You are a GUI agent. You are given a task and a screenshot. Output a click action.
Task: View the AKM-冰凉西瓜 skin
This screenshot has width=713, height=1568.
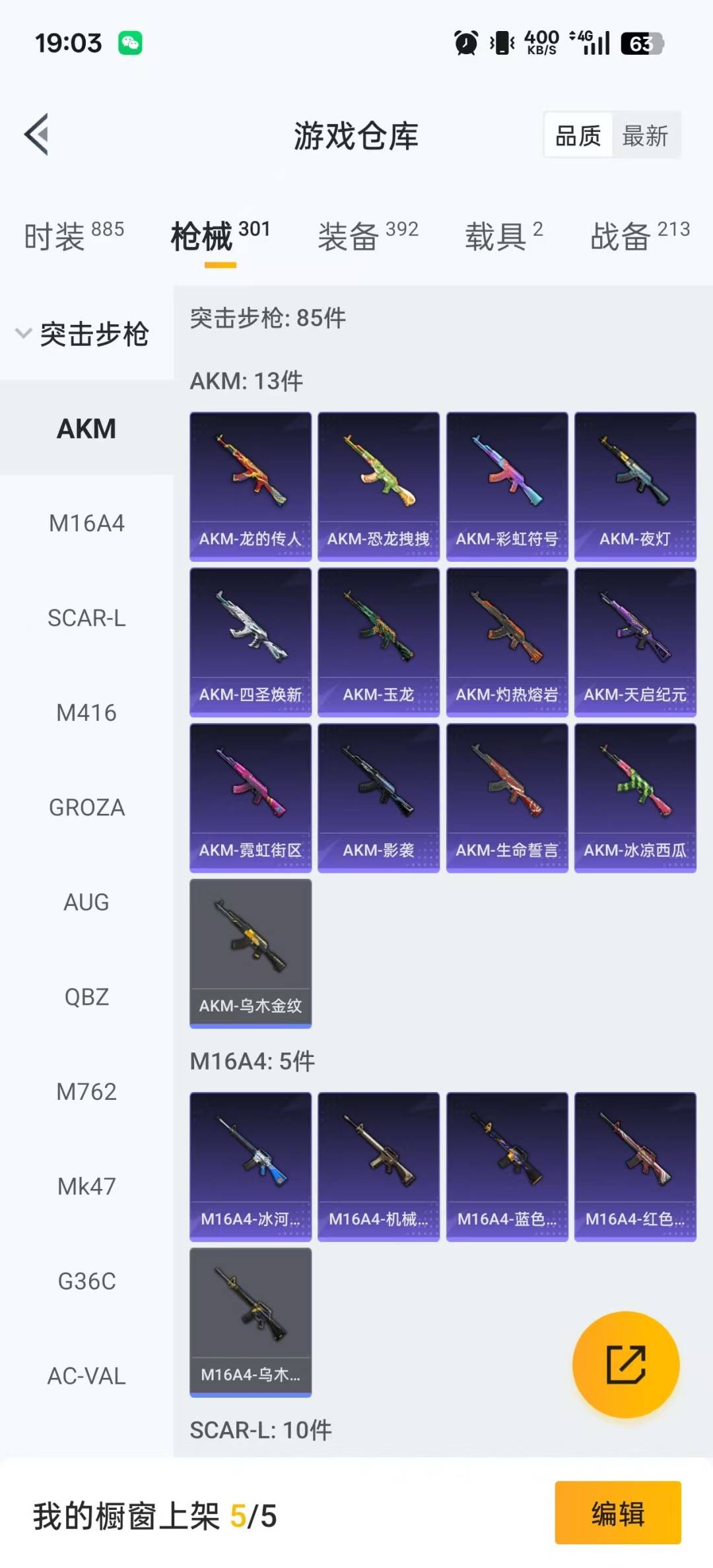click(635, 798)
